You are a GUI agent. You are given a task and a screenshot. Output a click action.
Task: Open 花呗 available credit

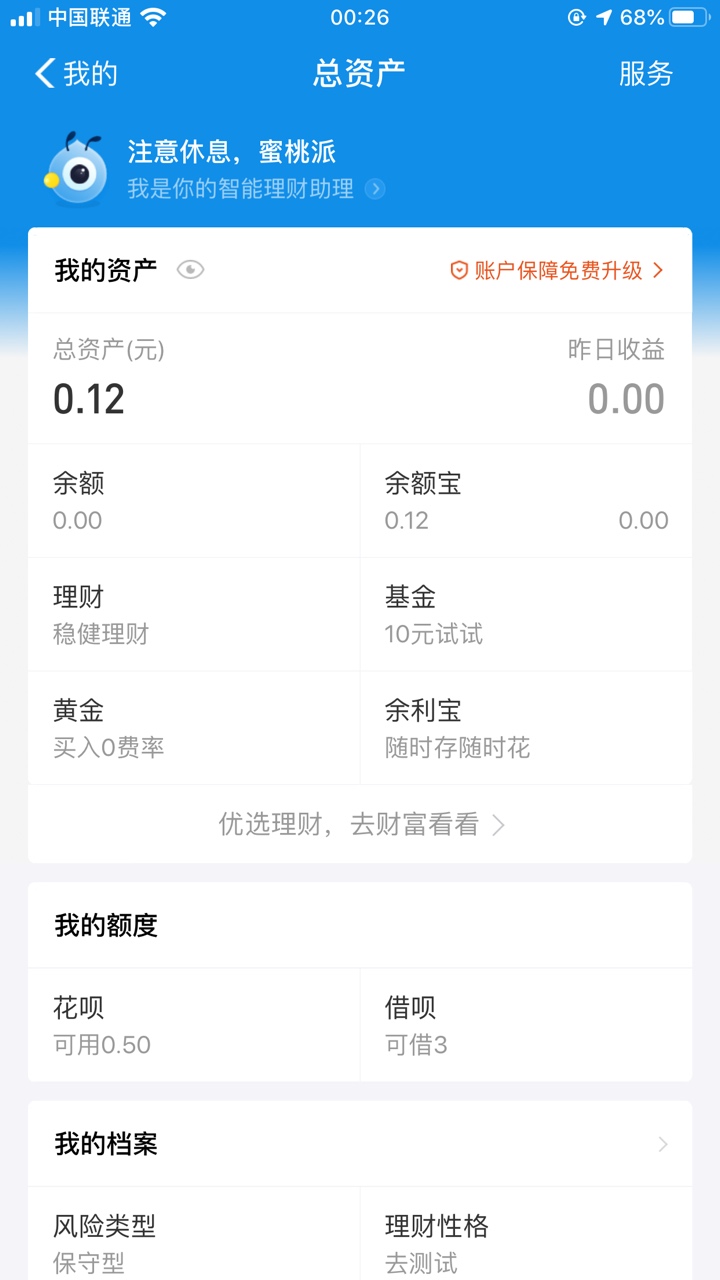(x=194, y=1025)
